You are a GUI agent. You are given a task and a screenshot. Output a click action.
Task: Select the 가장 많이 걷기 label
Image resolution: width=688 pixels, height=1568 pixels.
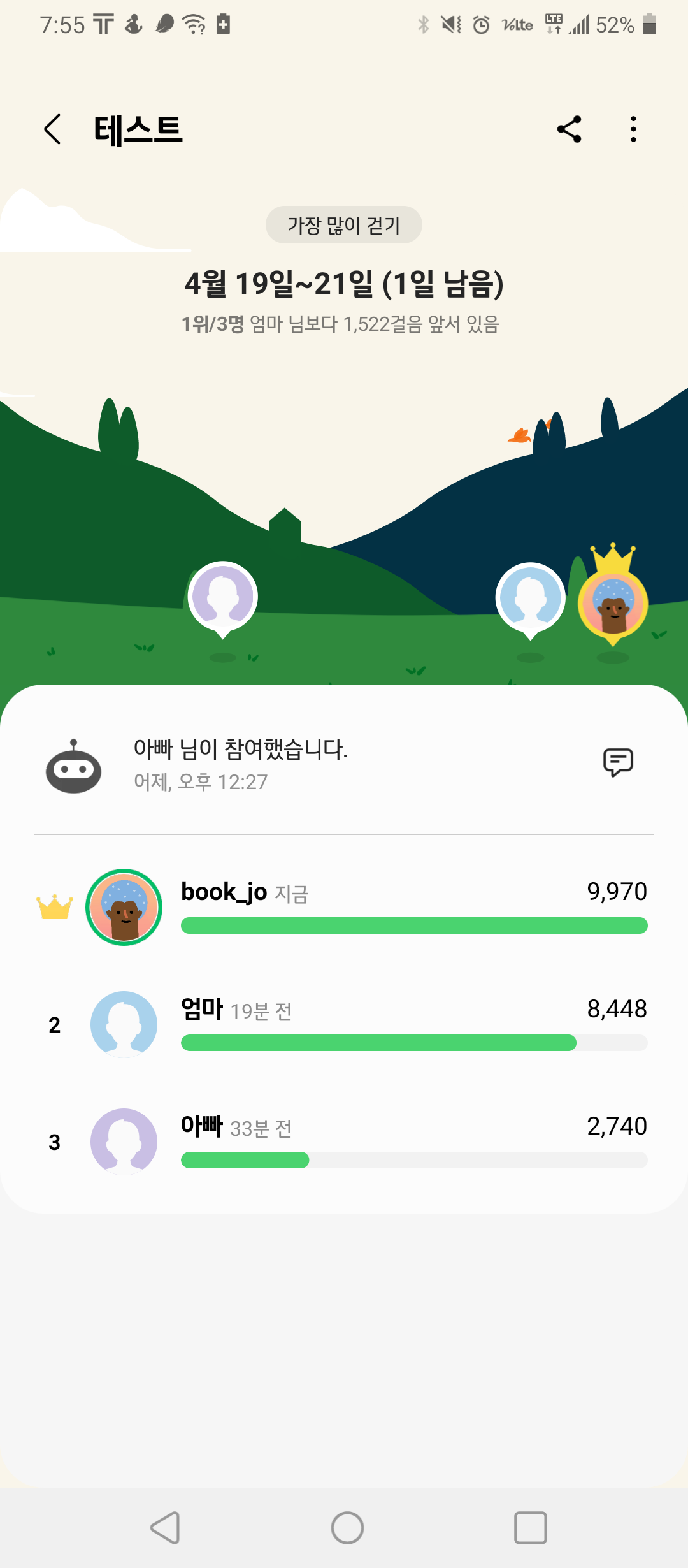pos(344,224)
